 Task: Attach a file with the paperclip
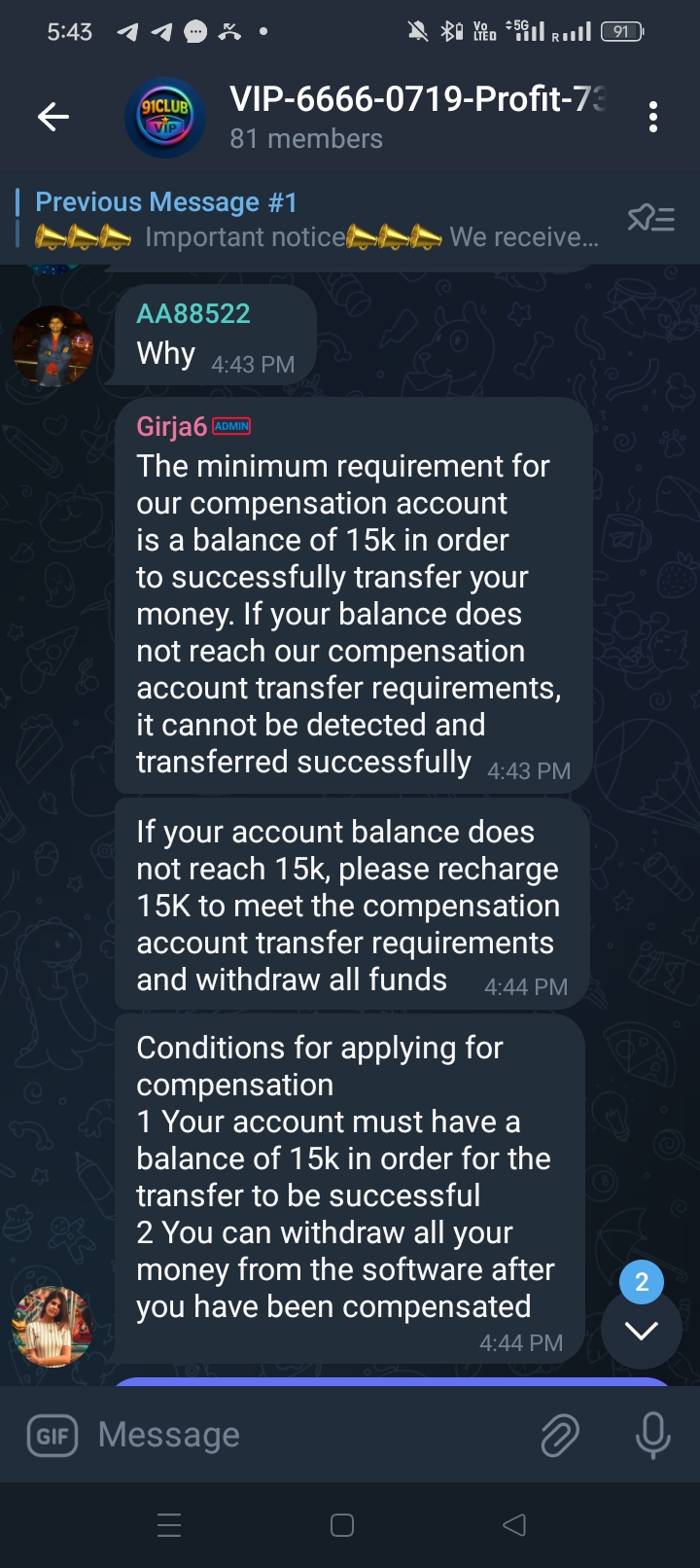[x=560, y=1436]
